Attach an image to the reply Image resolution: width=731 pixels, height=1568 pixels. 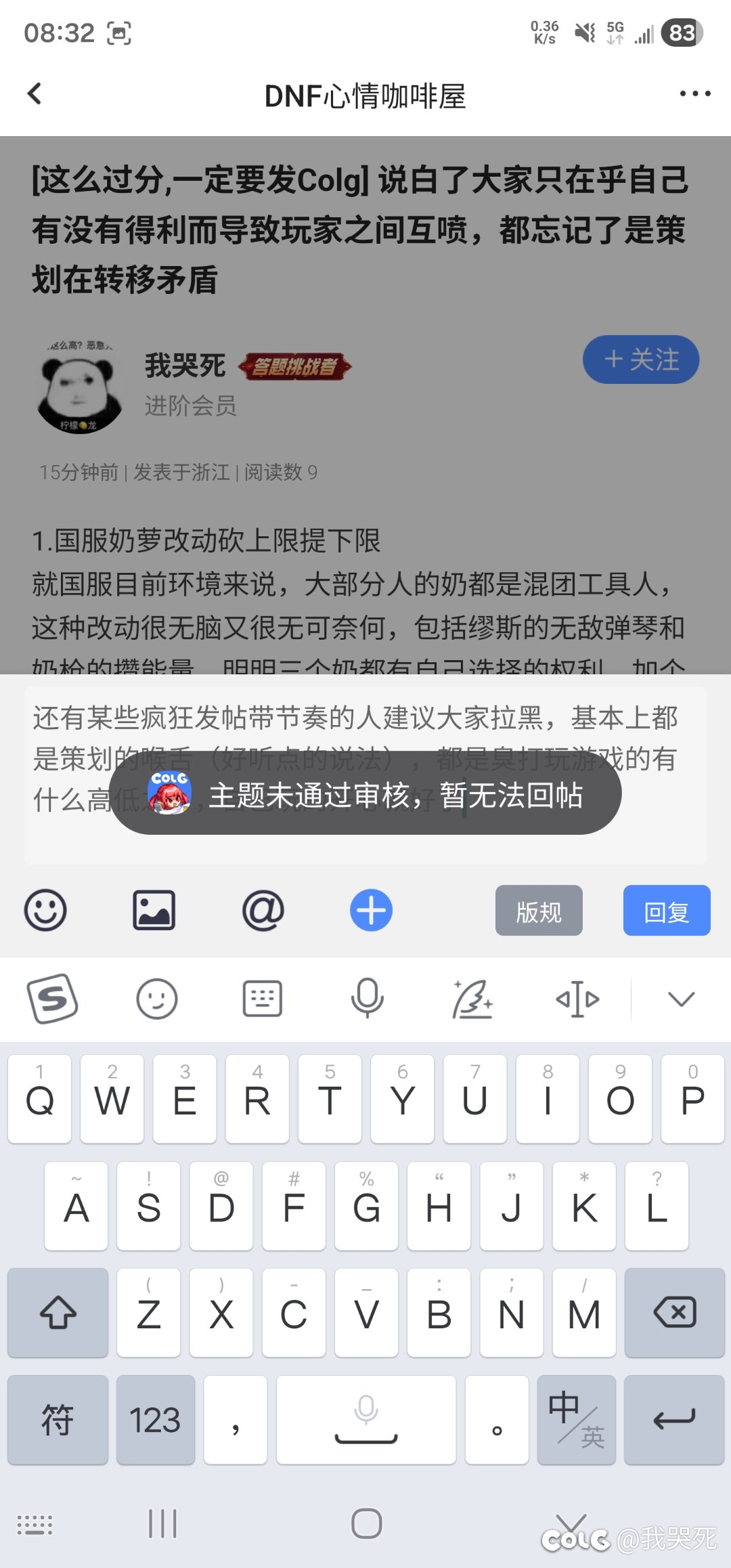pyautogui.click(x=154, y=911)
